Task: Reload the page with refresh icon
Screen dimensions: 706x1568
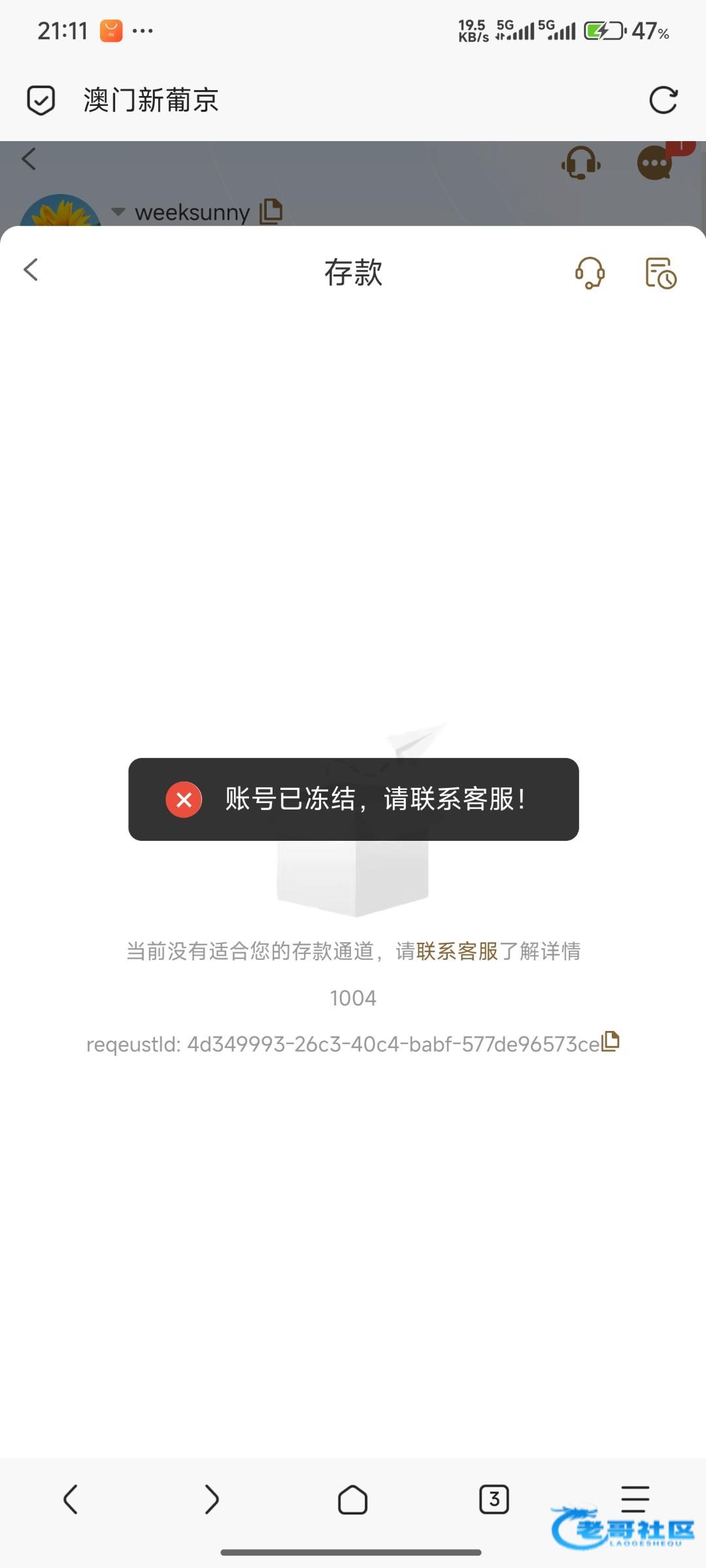Action: point(663,100)
